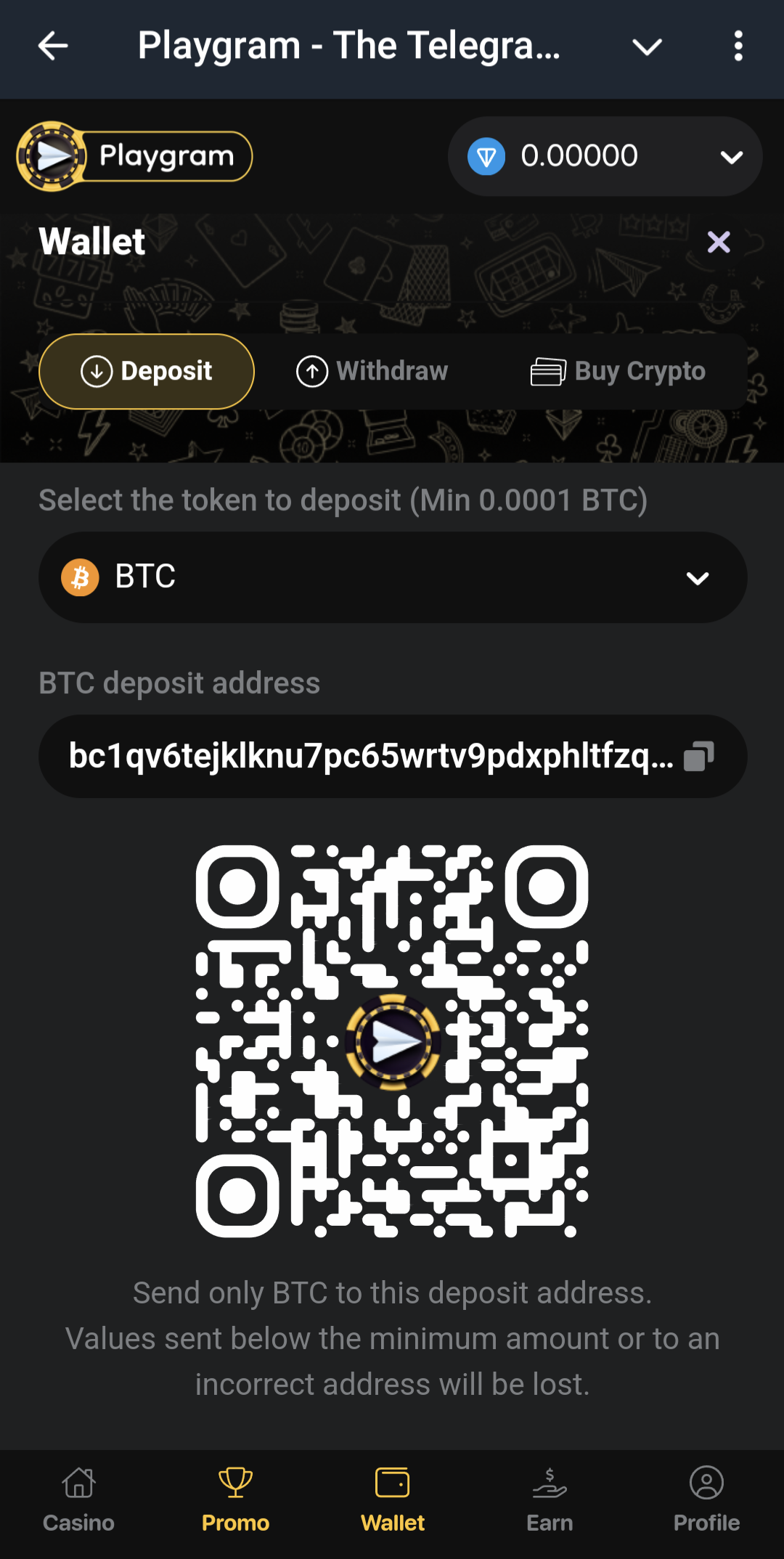Tap the Playgram logo
784x1559 pixels.
134,156
